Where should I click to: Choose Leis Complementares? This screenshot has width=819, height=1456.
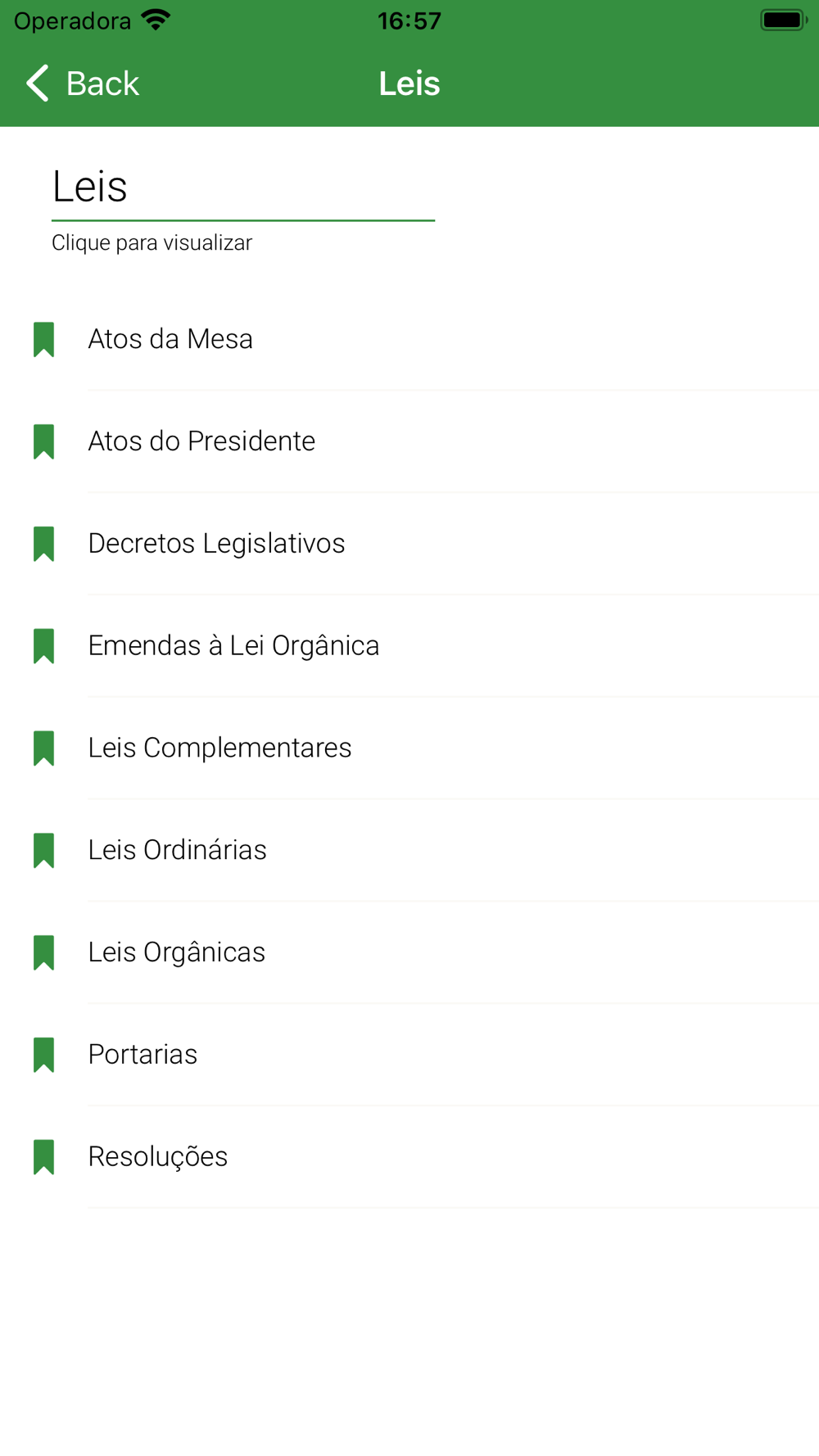point(219,748)
